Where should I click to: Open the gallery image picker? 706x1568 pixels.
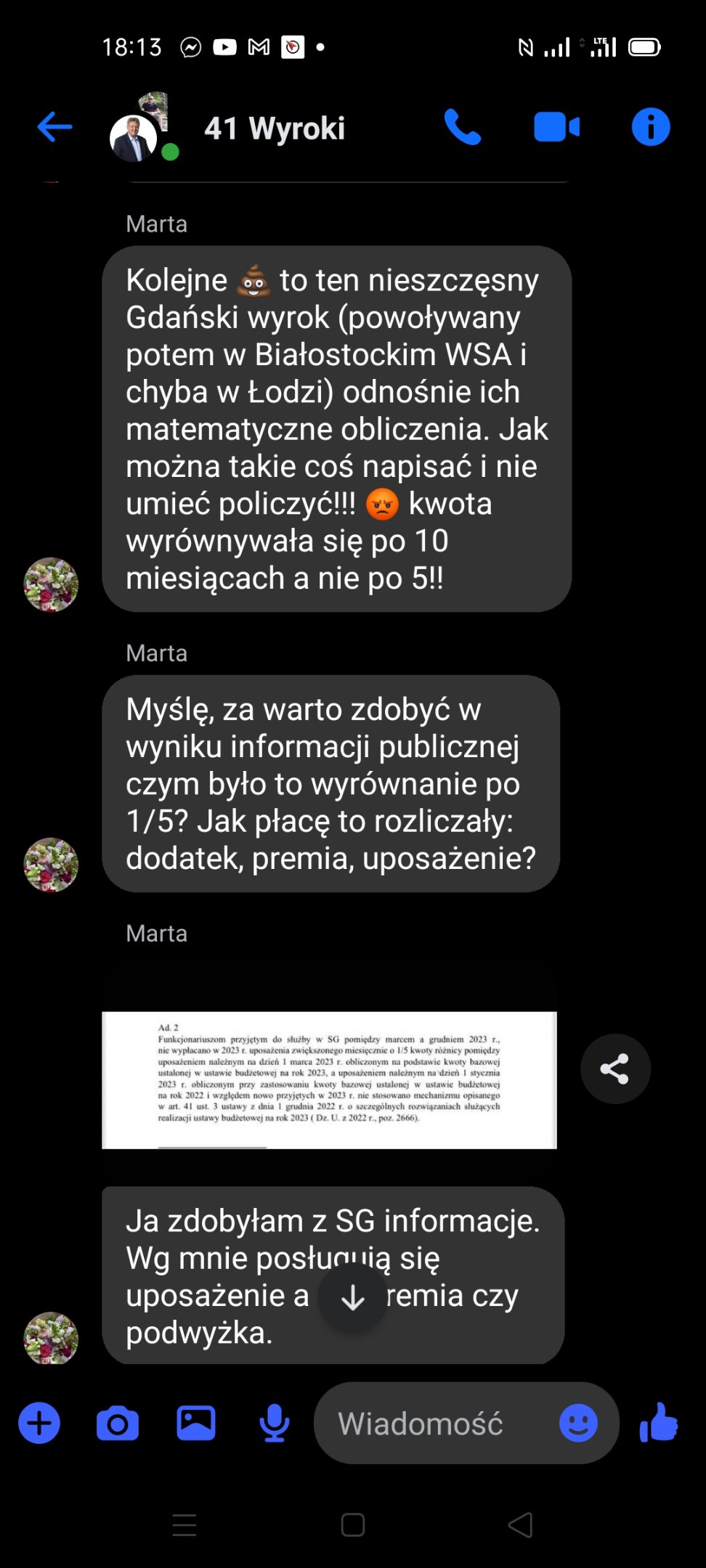coord(196,1424)
